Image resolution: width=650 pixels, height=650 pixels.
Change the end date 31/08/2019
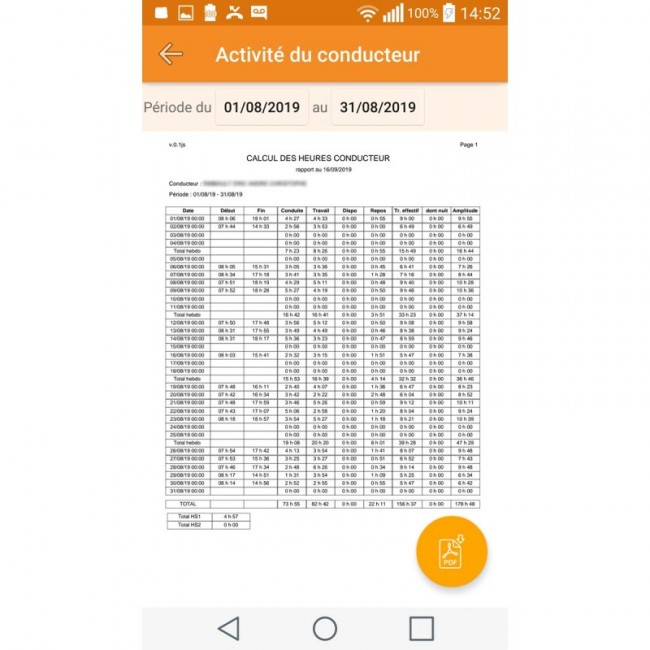point(377,107)
